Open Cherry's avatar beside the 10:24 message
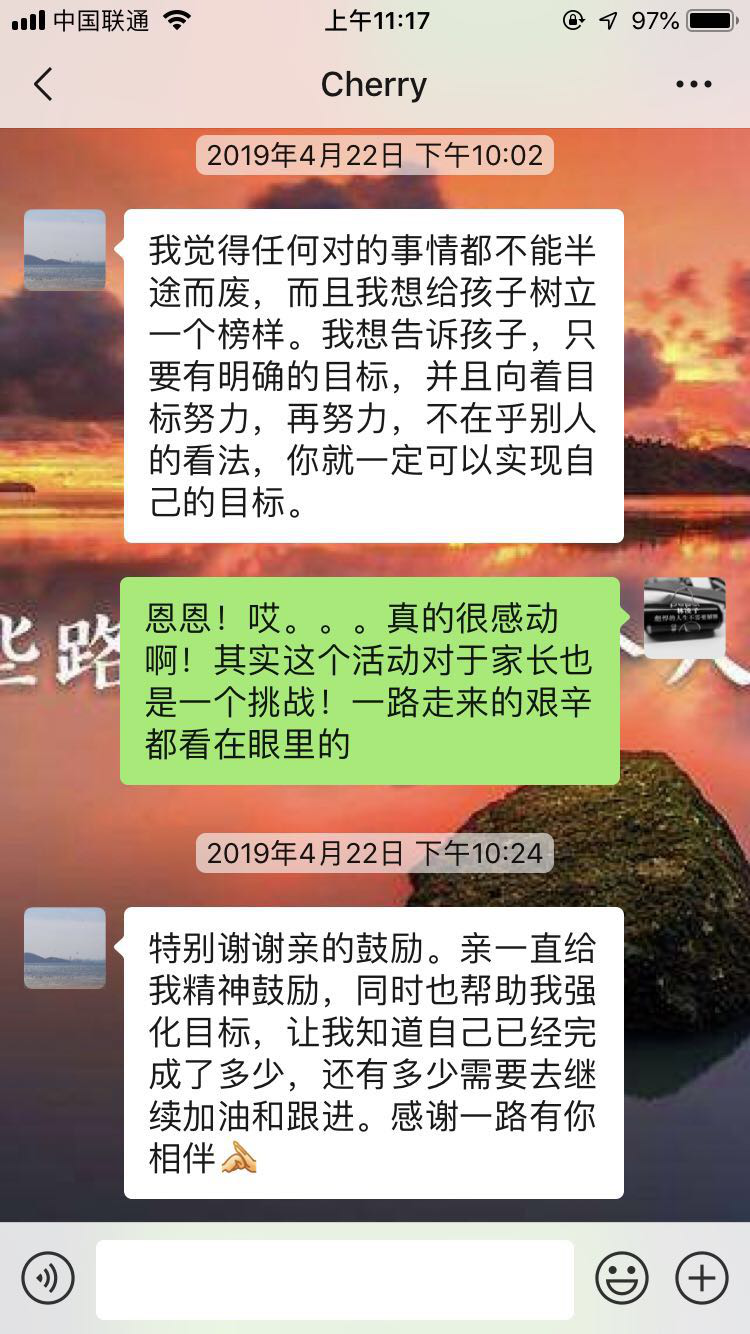The image size is (750, 1334). pos(65,948)
